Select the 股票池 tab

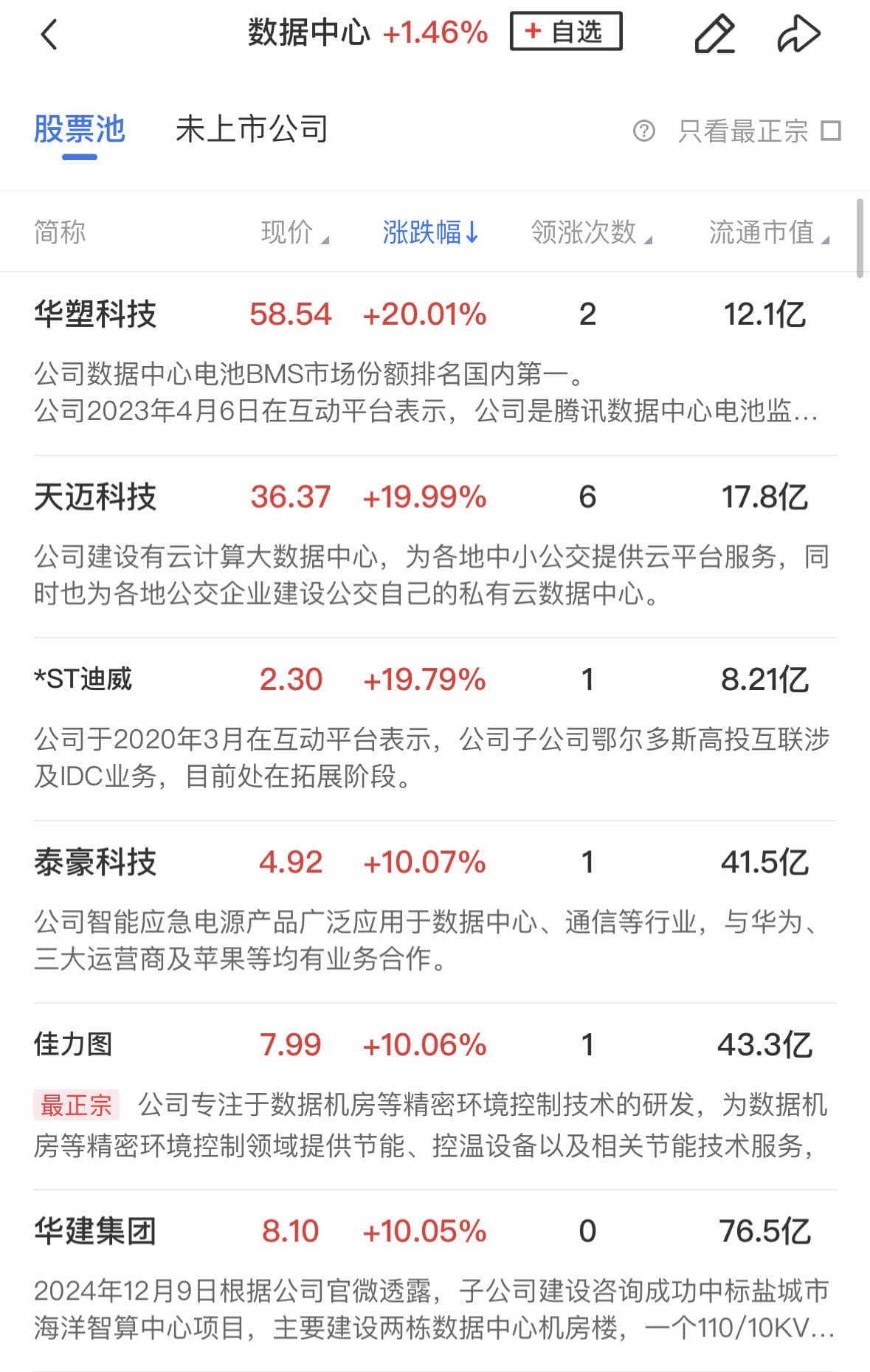[x=80, y=130]
